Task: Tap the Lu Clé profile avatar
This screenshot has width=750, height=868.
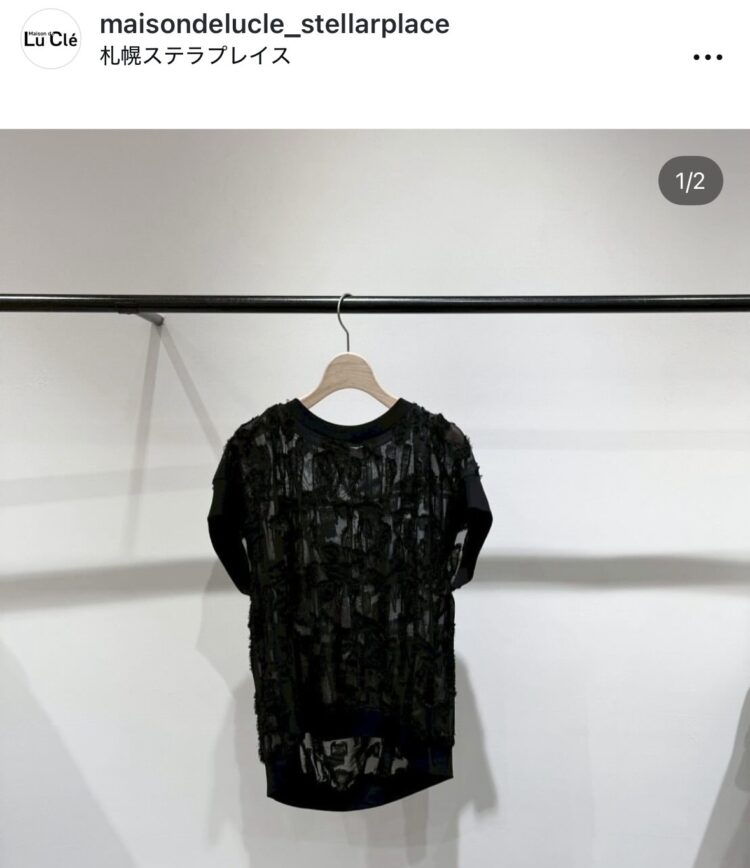Action: (50, 39)
